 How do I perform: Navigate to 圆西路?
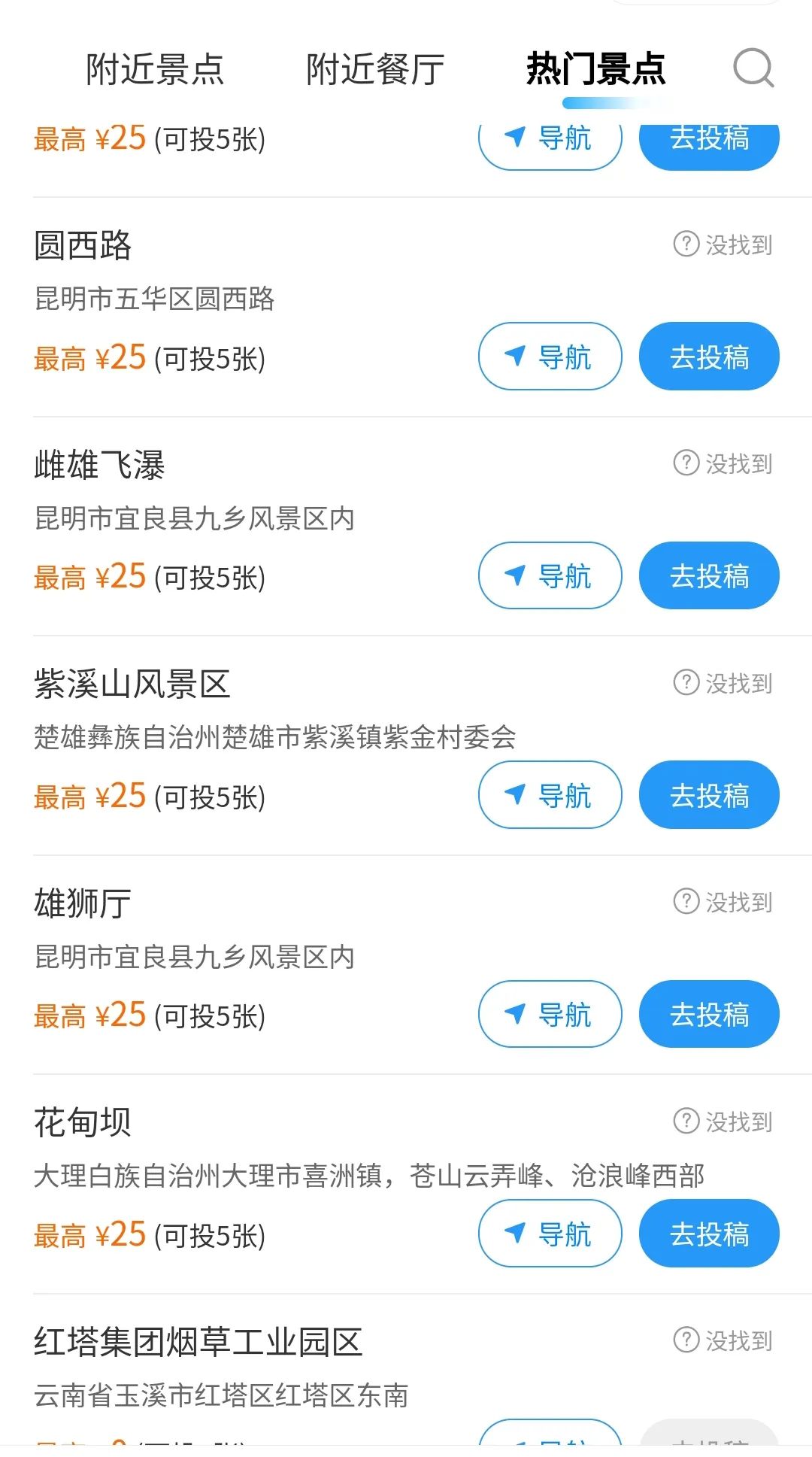(550, 357)
